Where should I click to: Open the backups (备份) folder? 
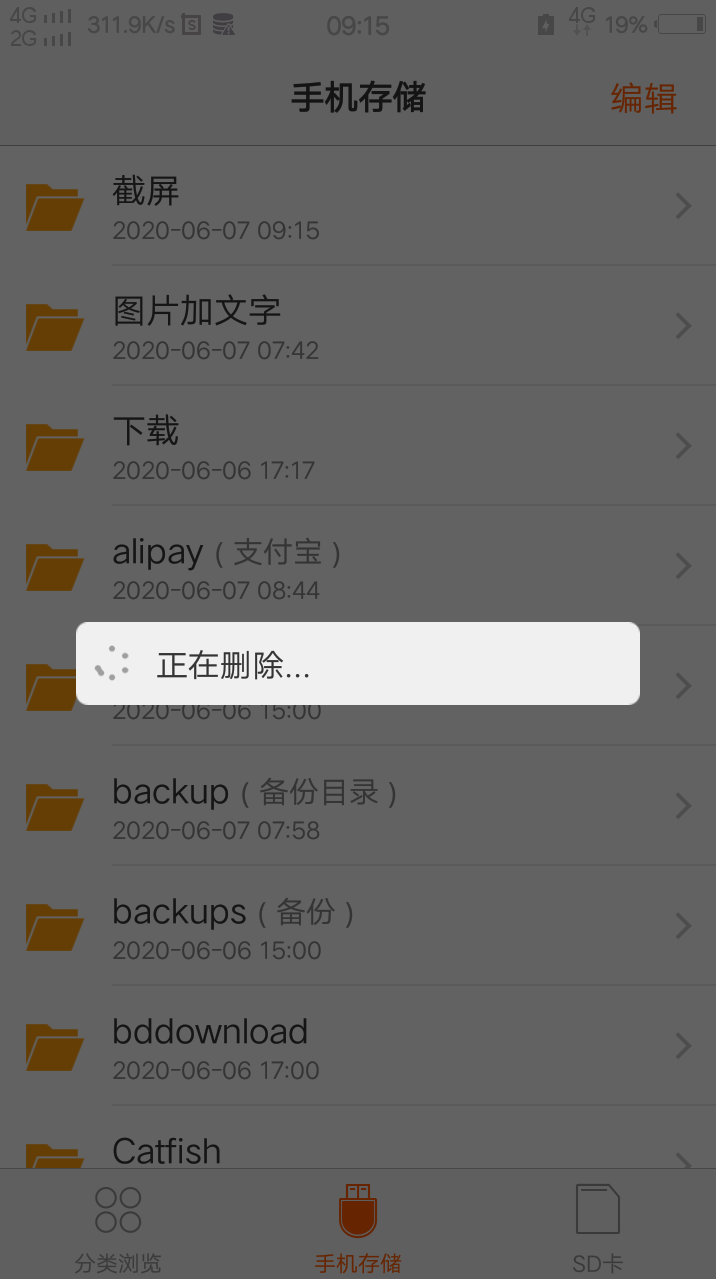point(358,926)
